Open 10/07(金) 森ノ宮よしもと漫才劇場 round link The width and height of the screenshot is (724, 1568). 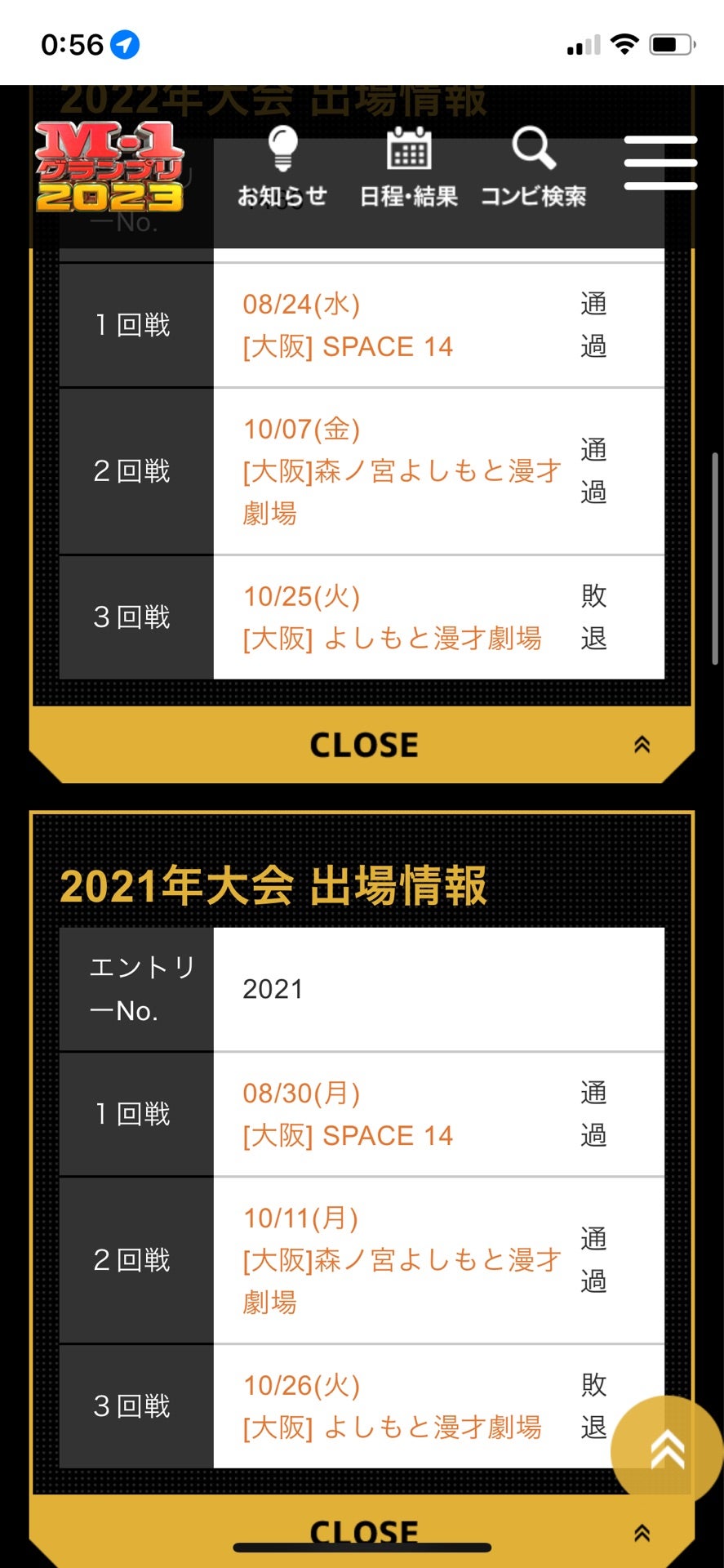(402, 471)
